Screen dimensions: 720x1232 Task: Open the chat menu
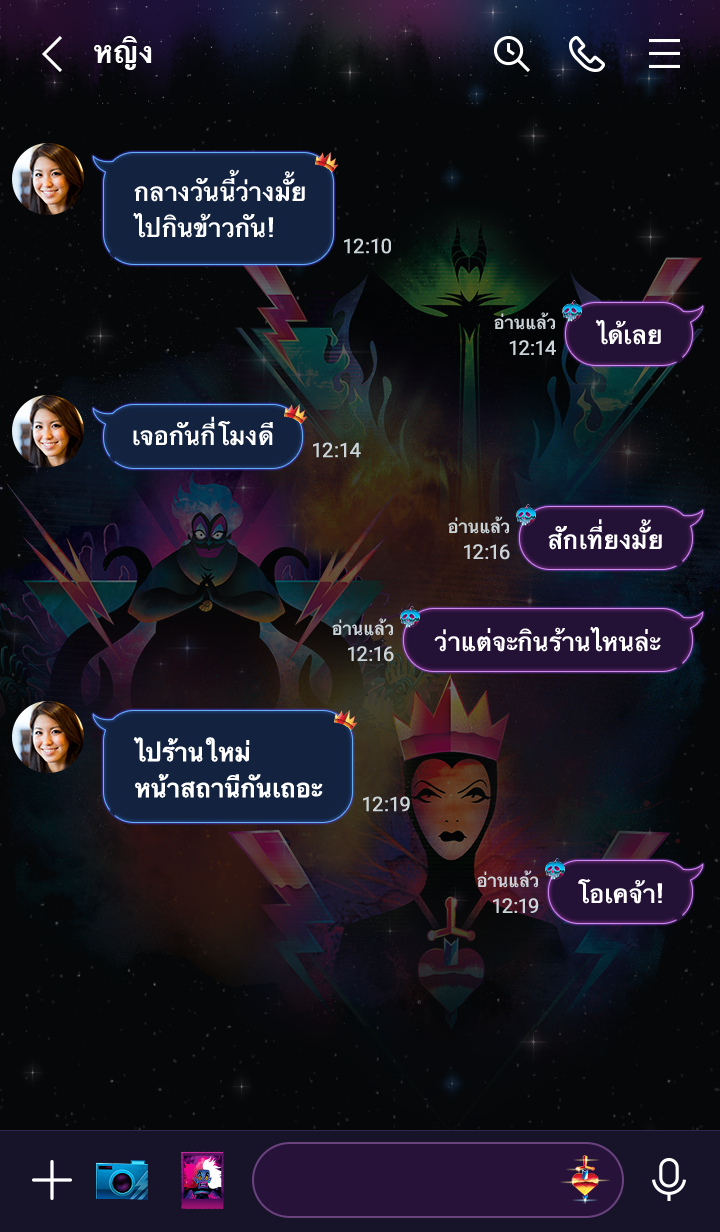coord(664,54)
